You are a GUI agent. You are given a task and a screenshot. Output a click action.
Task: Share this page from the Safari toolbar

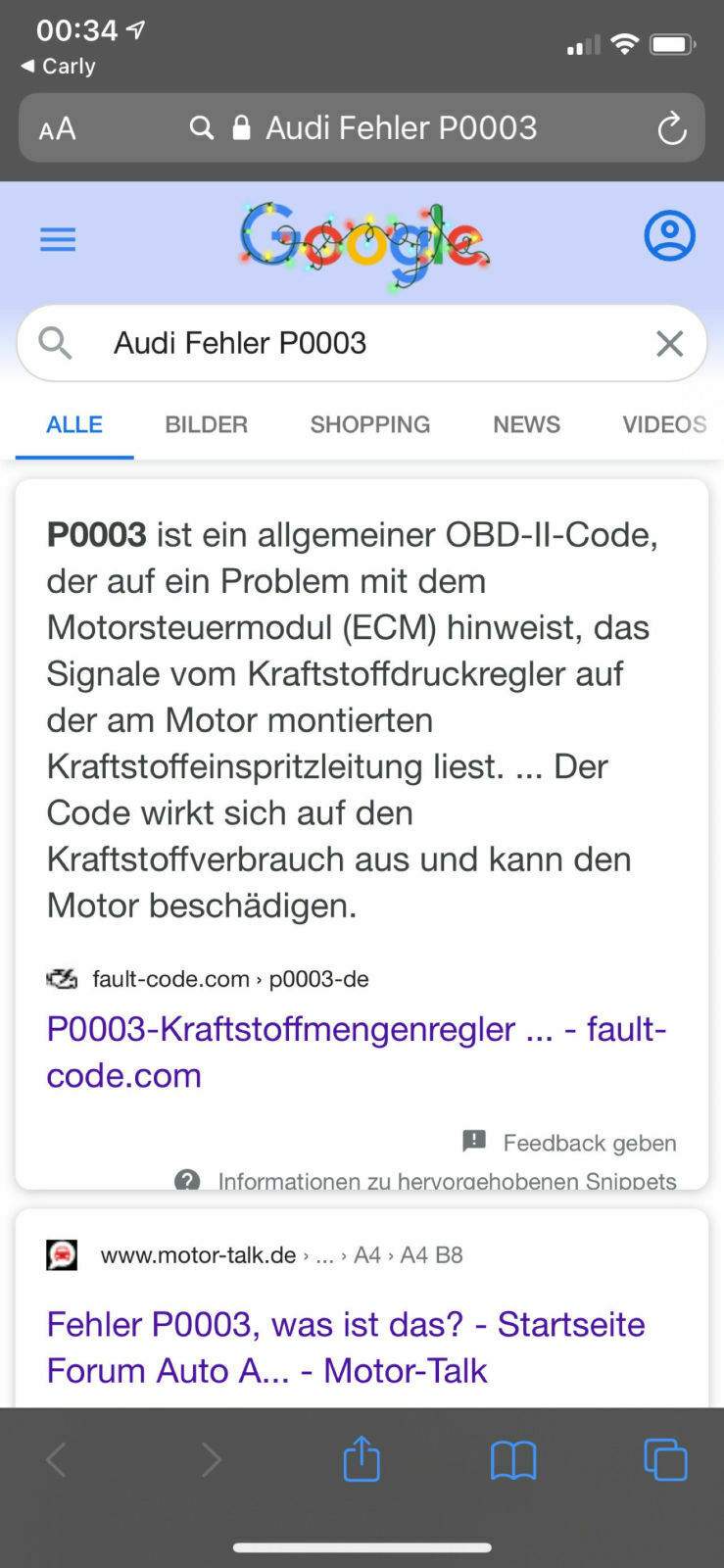click(362, 1459)
